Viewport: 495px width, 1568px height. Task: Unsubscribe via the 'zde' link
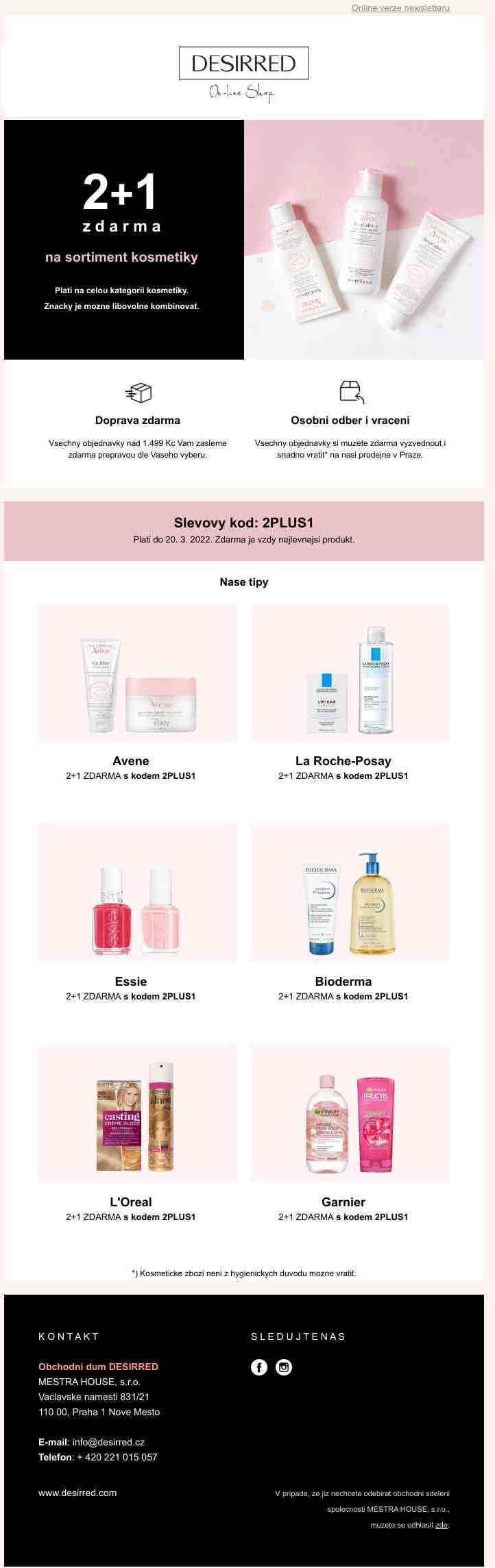click(442, 1525)
